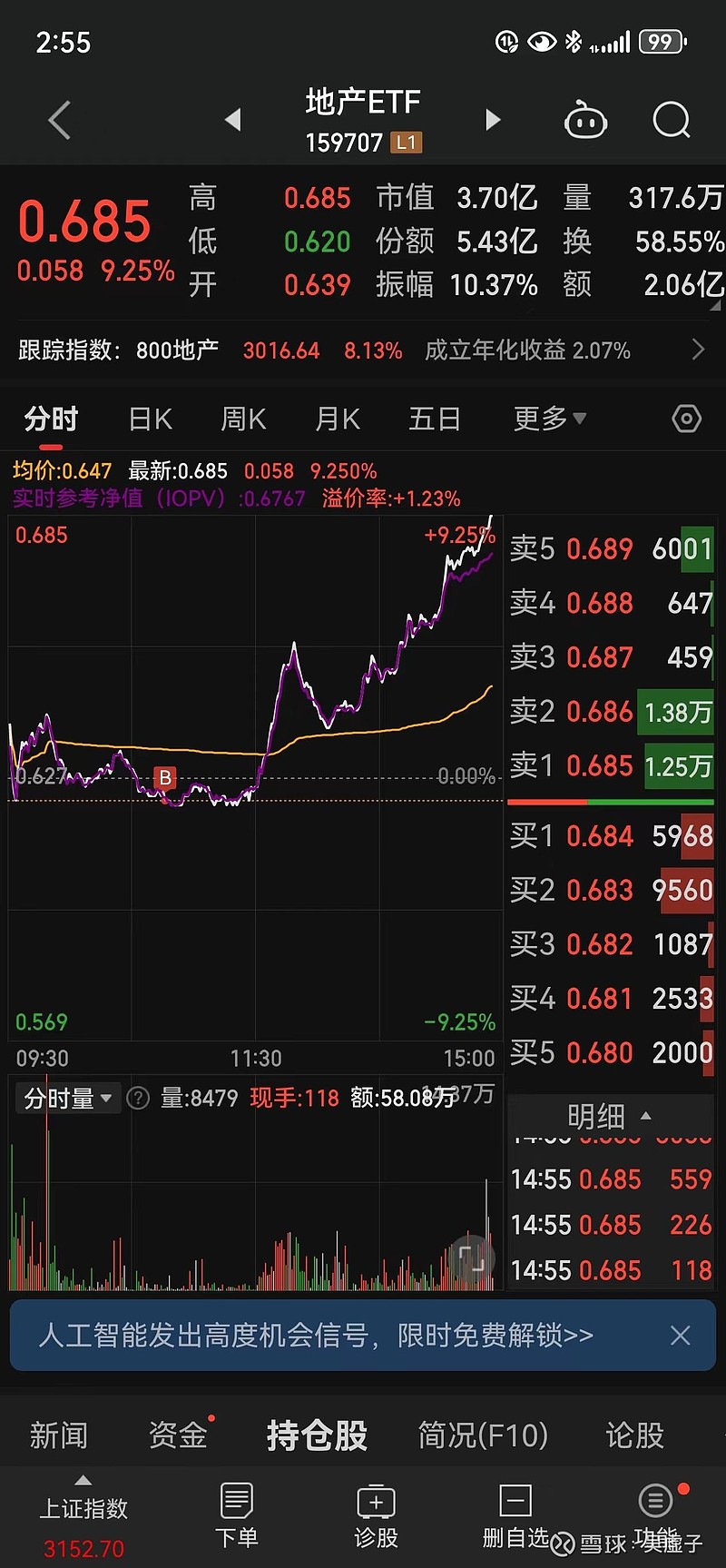The height and width of the screenshot is (1568, 726).
Task: Toggle the 明细 trade detail panel
Action: click(x=609, y=1116)
